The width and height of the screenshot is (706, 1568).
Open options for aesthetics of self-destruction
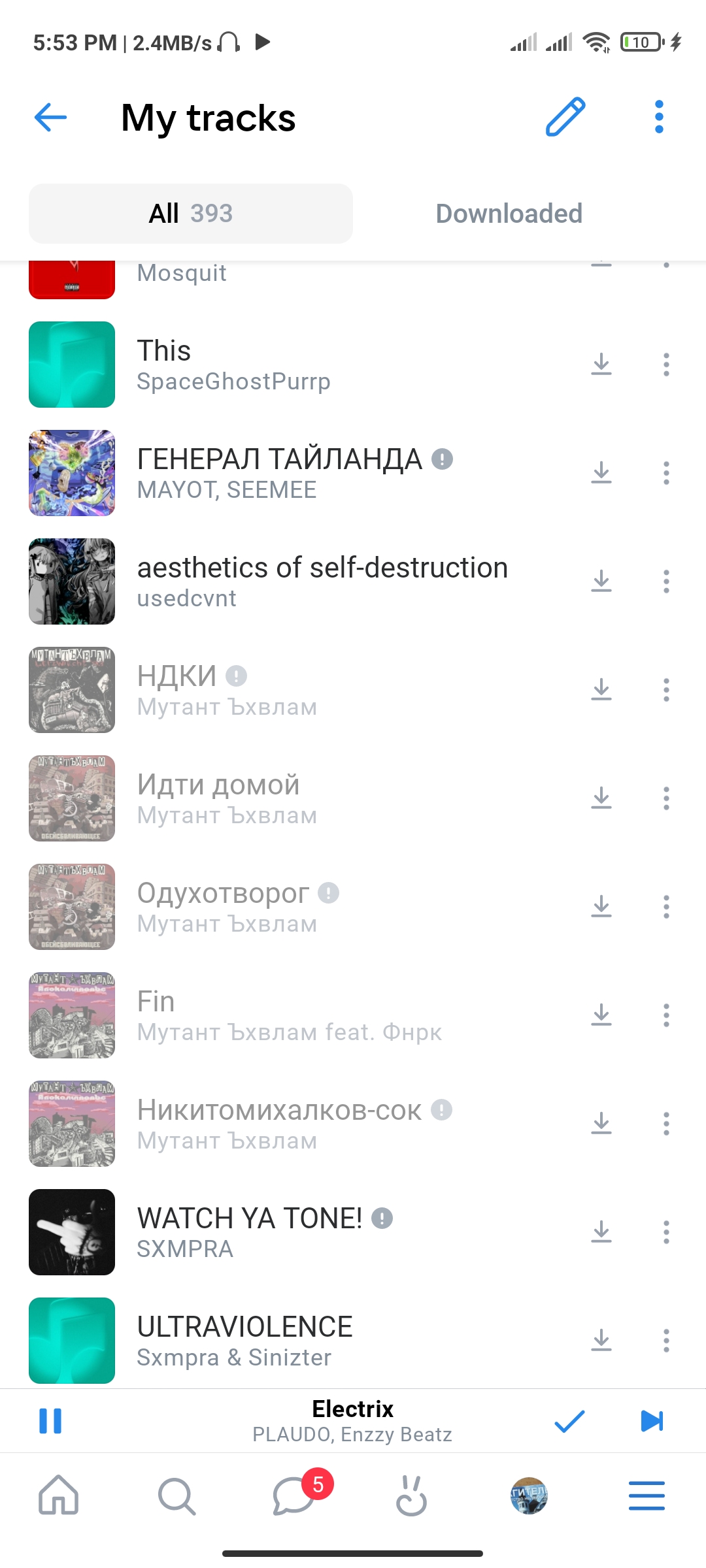pyautogui.click(x=666, y=581)
